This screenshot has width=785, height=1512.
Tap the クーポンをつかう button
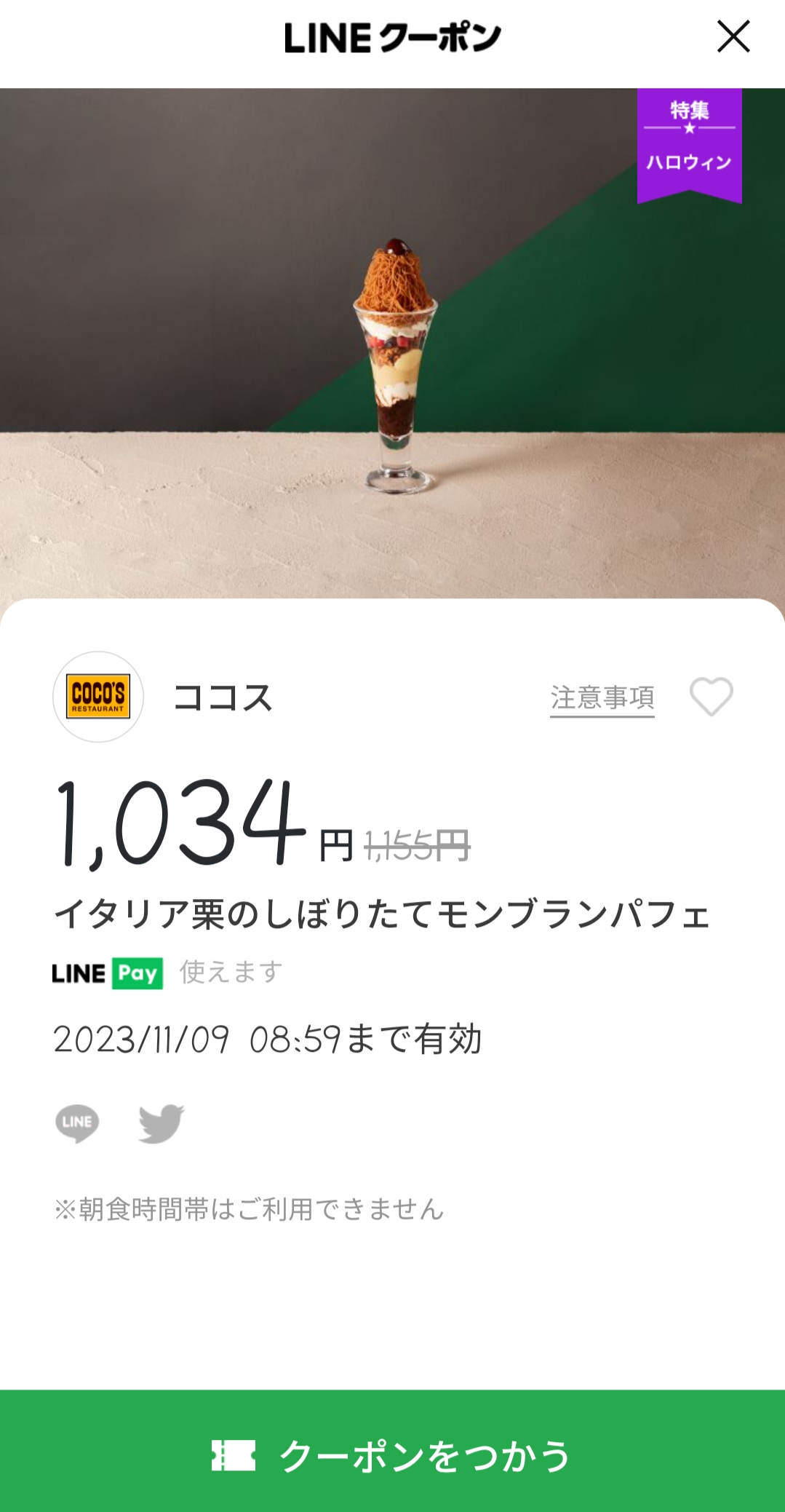click(392, 1454)
